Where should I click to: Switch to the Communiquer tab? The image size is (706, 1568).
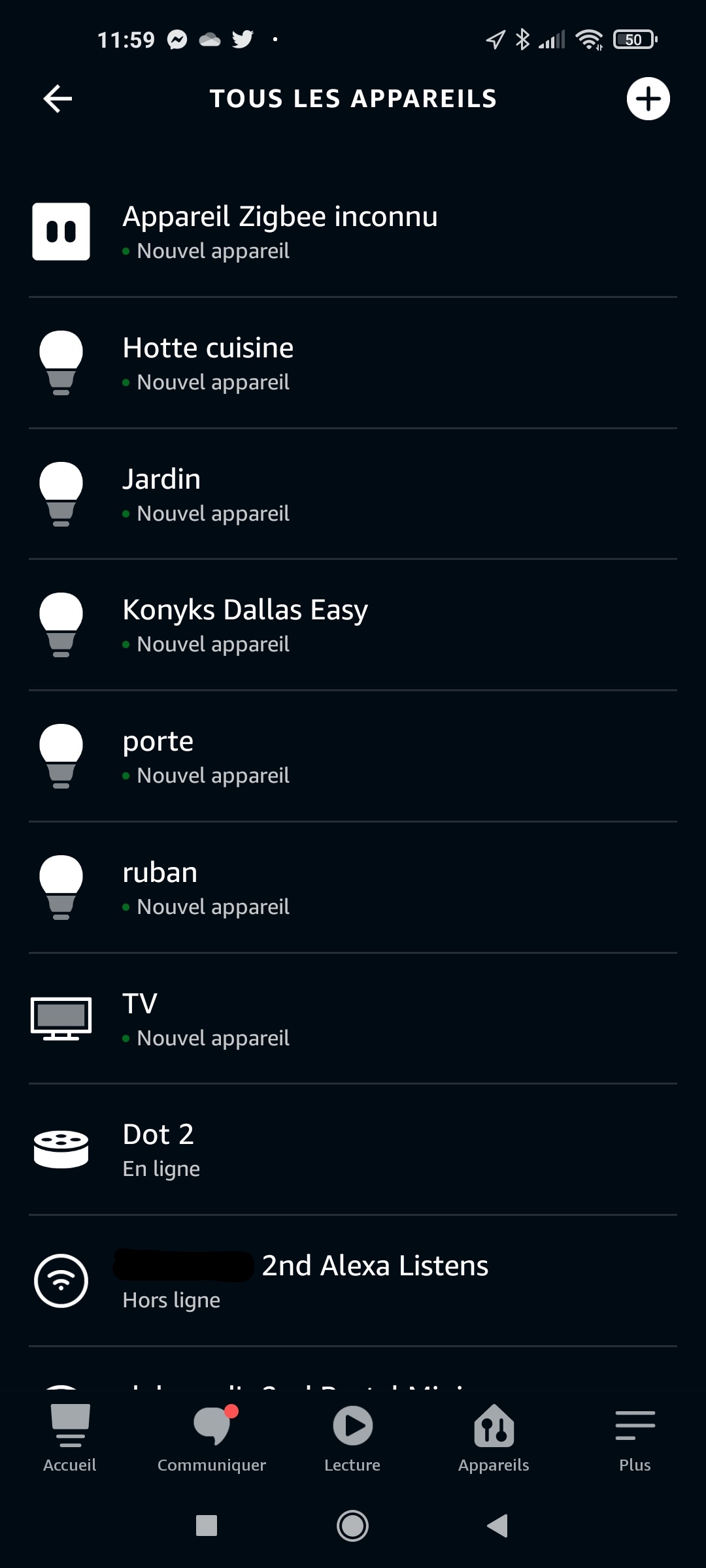click(212, 1438)
